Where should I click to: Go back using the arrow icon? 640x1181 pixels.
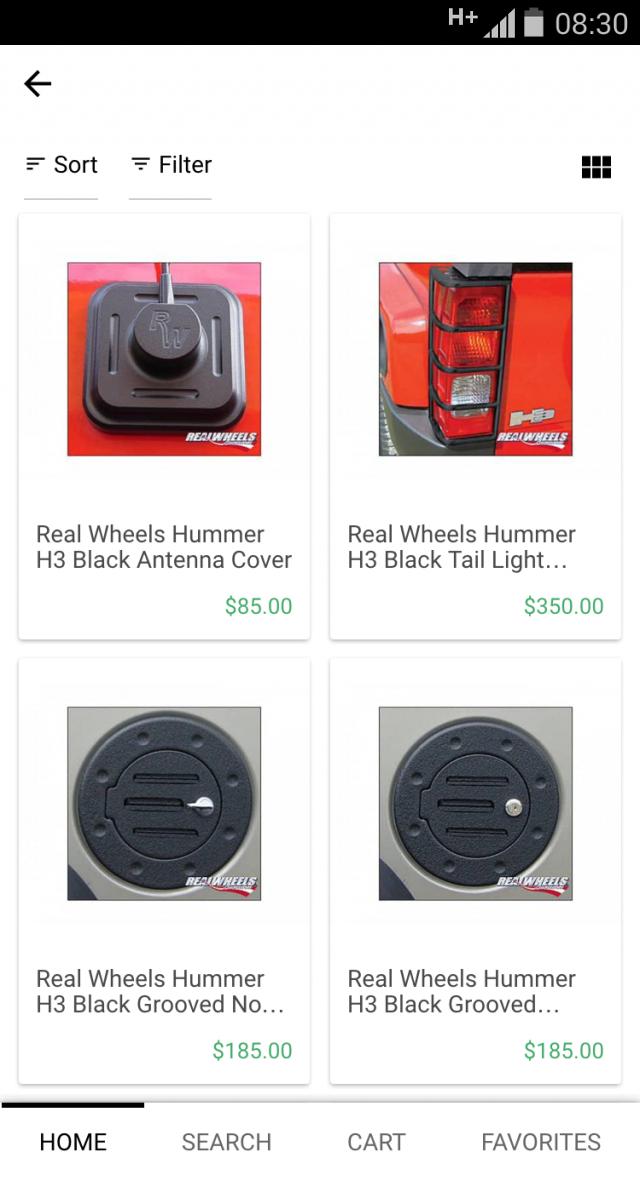pyautogui.click(x=38, y=84)
